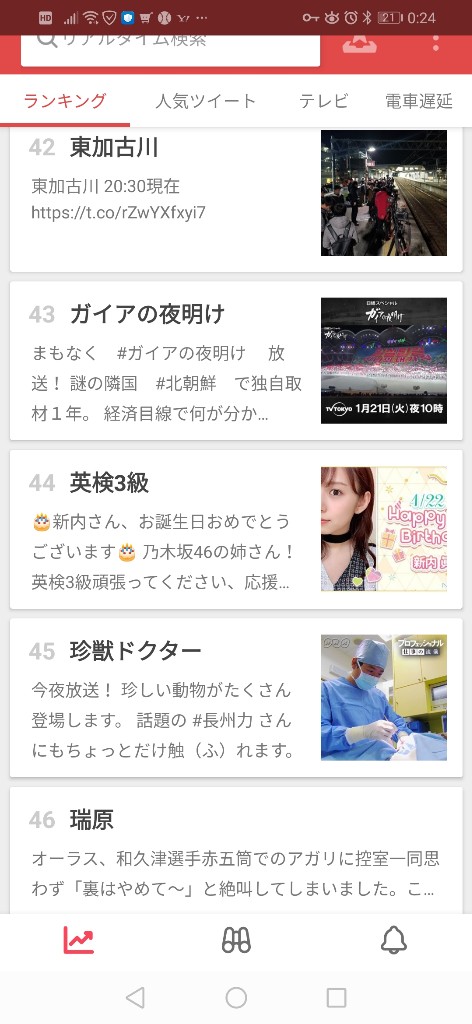
Task: Open the 珍獣ドクター ranking card
Action: point(236,698)
